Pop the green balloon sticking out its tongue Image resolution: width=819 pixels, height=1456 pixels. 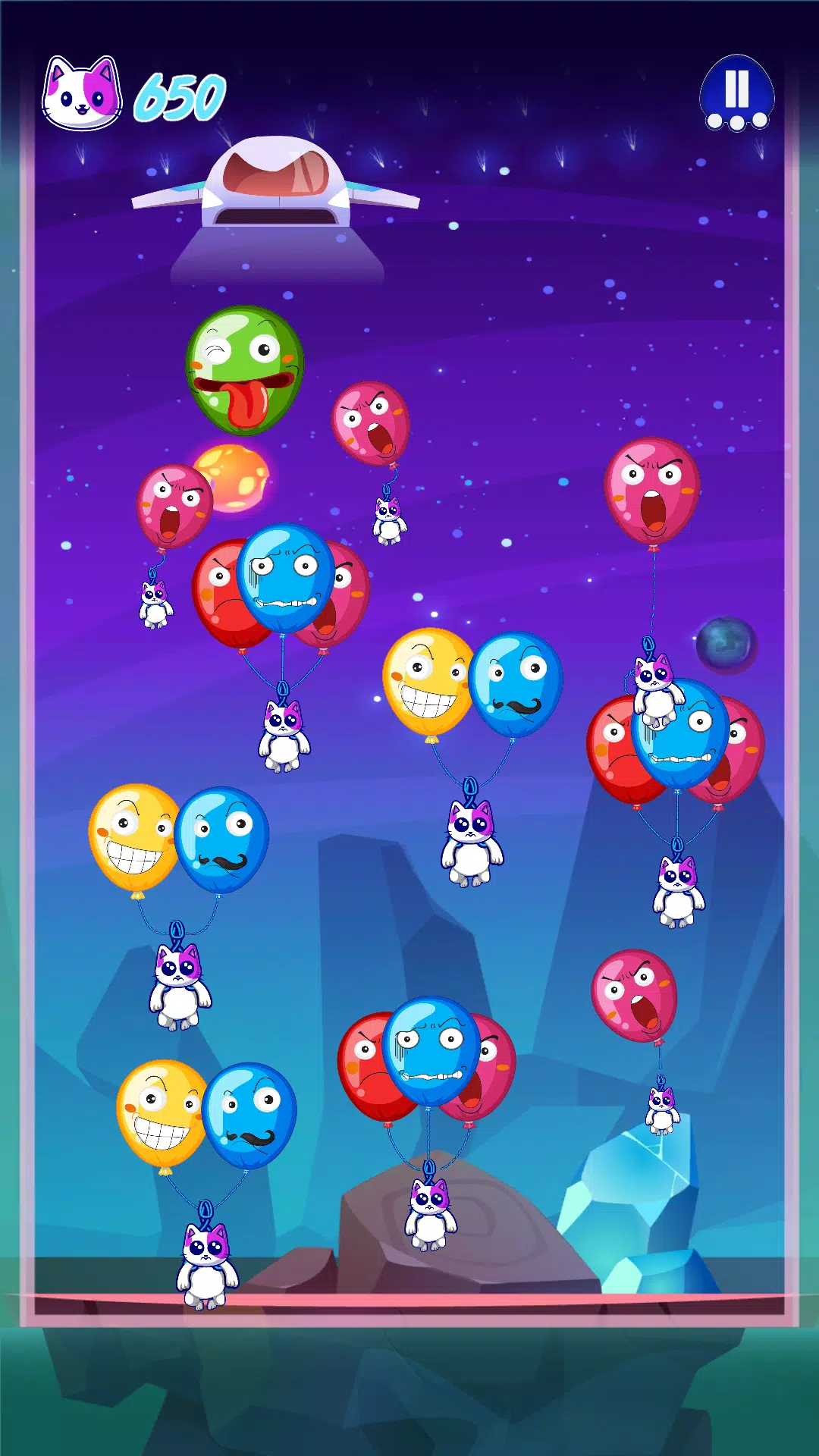pyautogui.click(x=244, y=370)
